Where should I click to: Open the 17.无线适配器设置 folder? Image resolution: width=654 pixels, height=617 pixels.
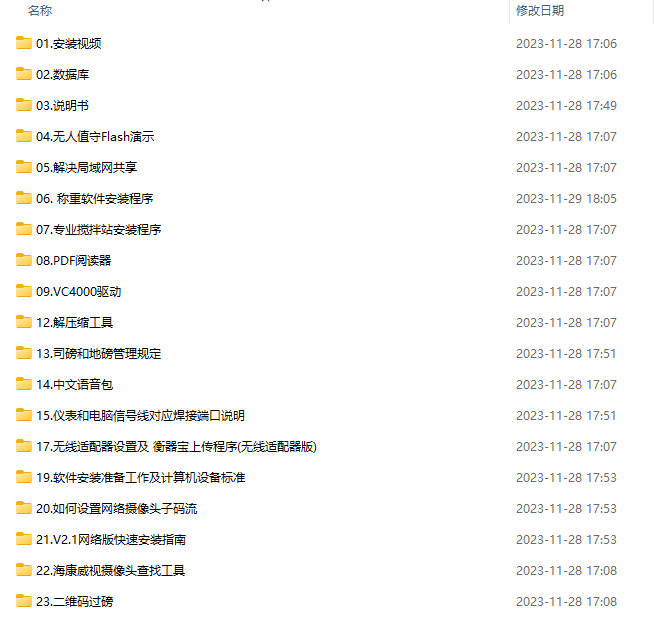click(x=176, y=447)
